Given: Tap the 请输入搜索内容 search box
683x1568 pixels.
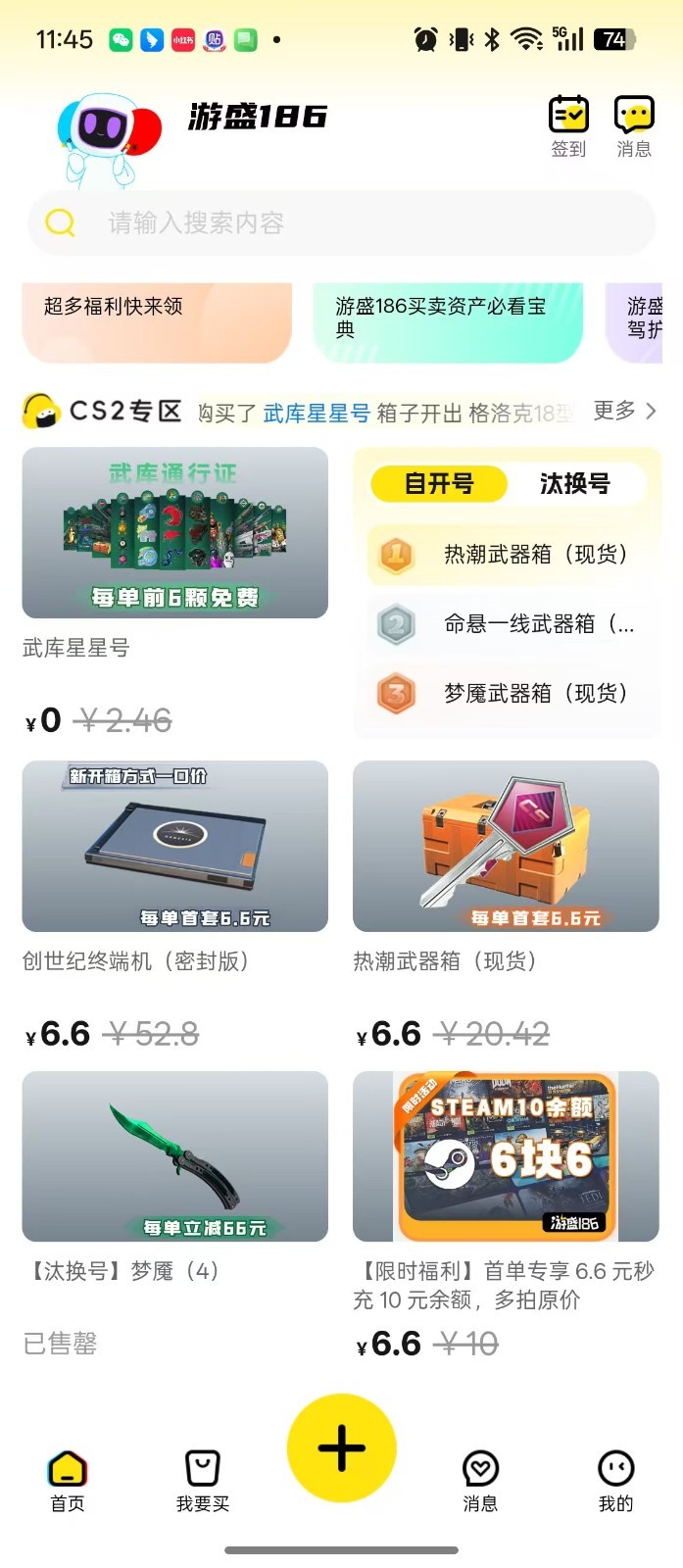Looking at the screenshot, I should point(341,223).
